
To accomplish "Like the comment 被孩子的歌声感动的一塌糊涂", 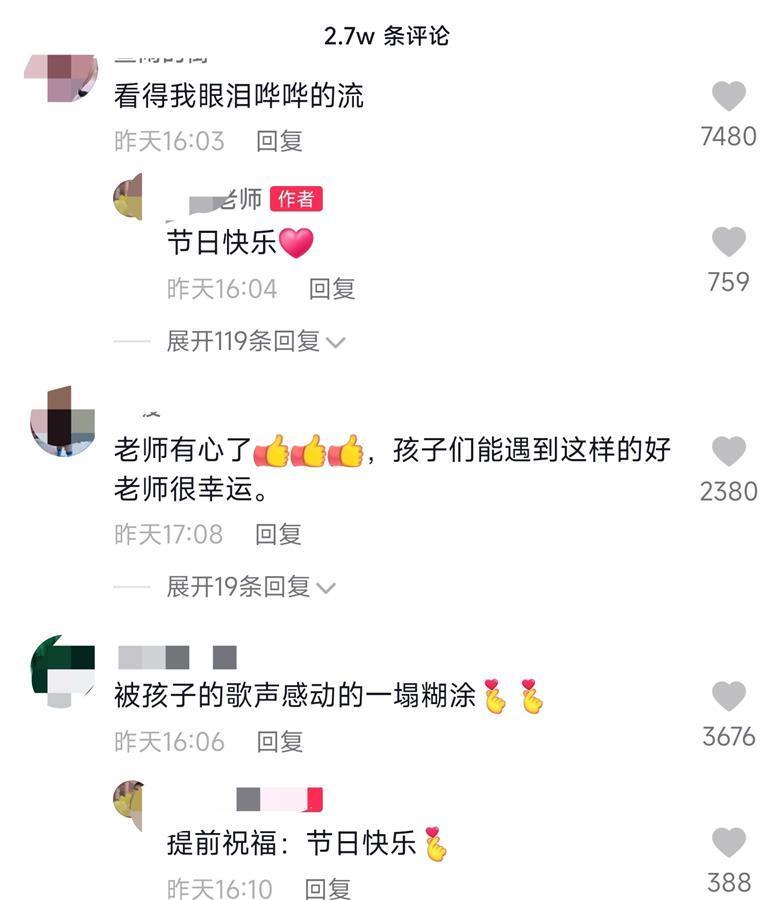I will 728,696.
